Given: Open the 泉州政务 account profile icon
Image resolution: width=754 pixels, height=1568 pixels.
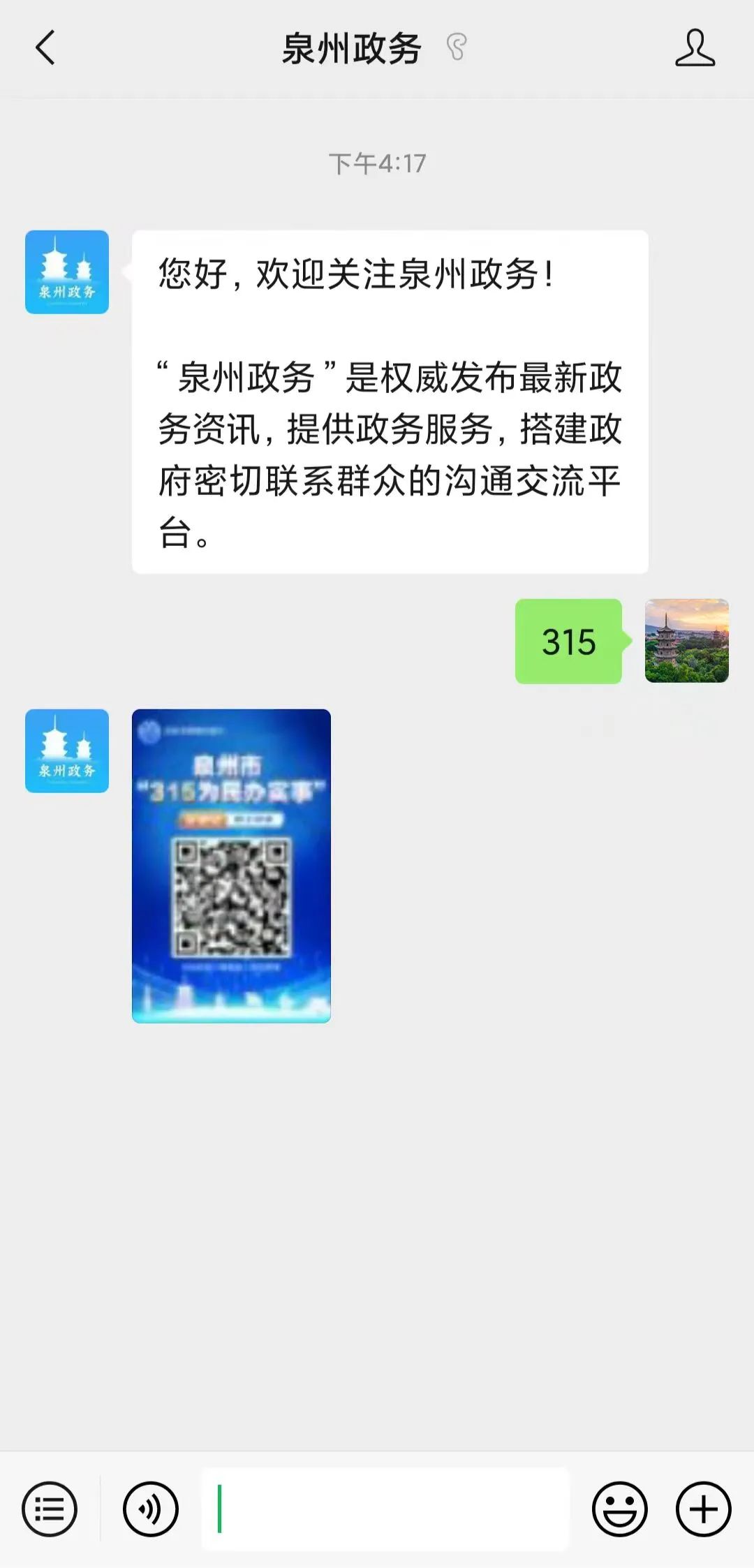Looking at the screenshot, I should coord(695,48).
